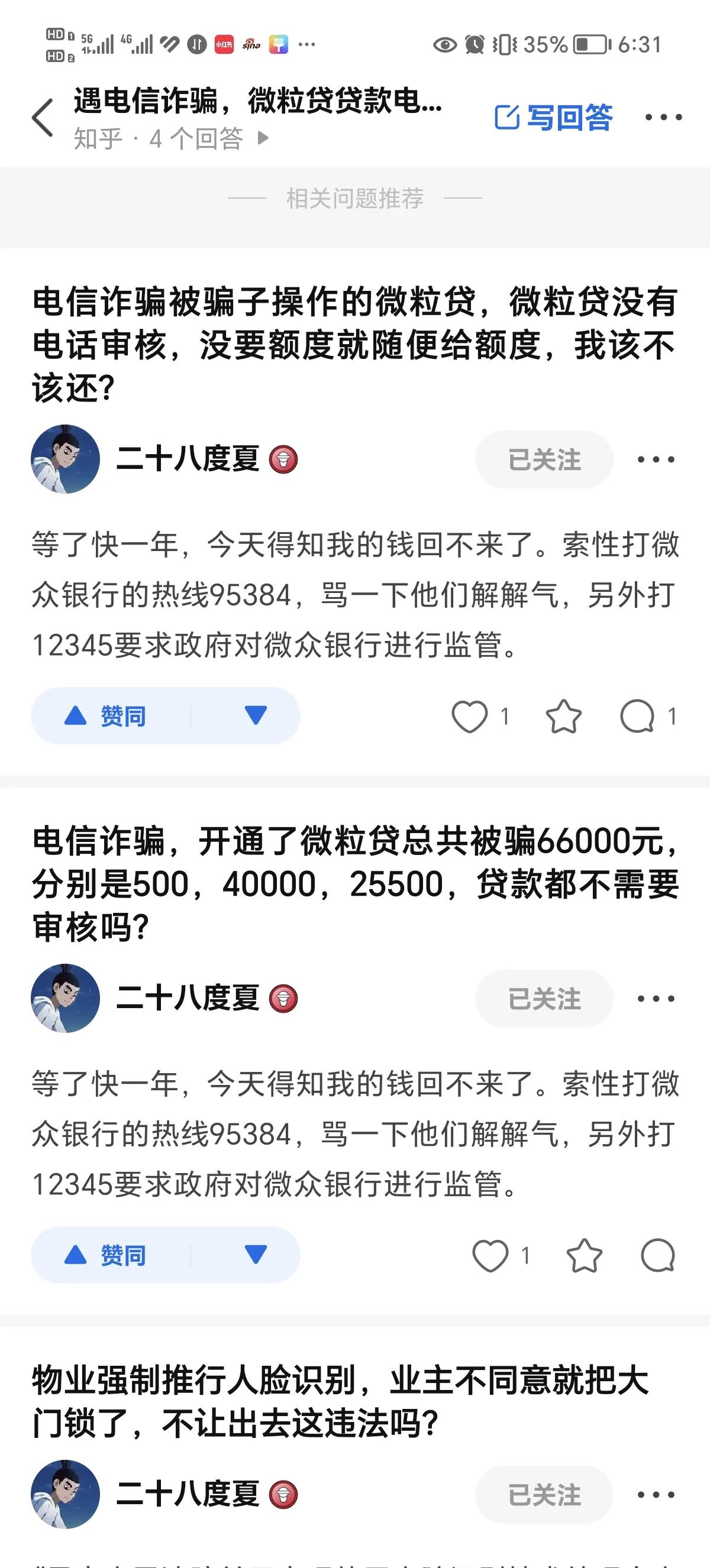
Task: Open the three-dot menu at top right
Action: (x=664, y=118)
